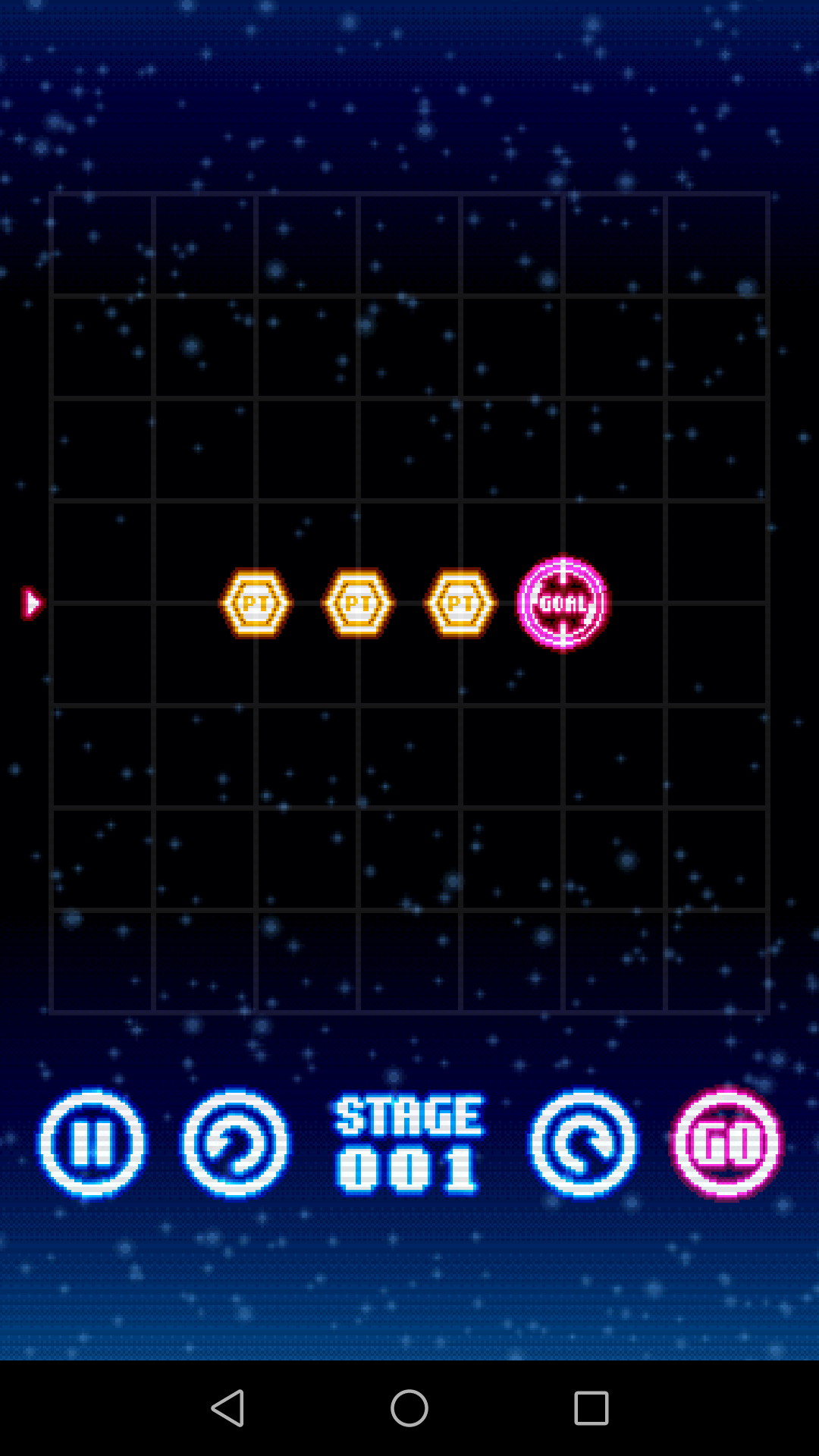Open the recent apps view
Viewport: 819px width, 1456px height.
pos(591,1408)
